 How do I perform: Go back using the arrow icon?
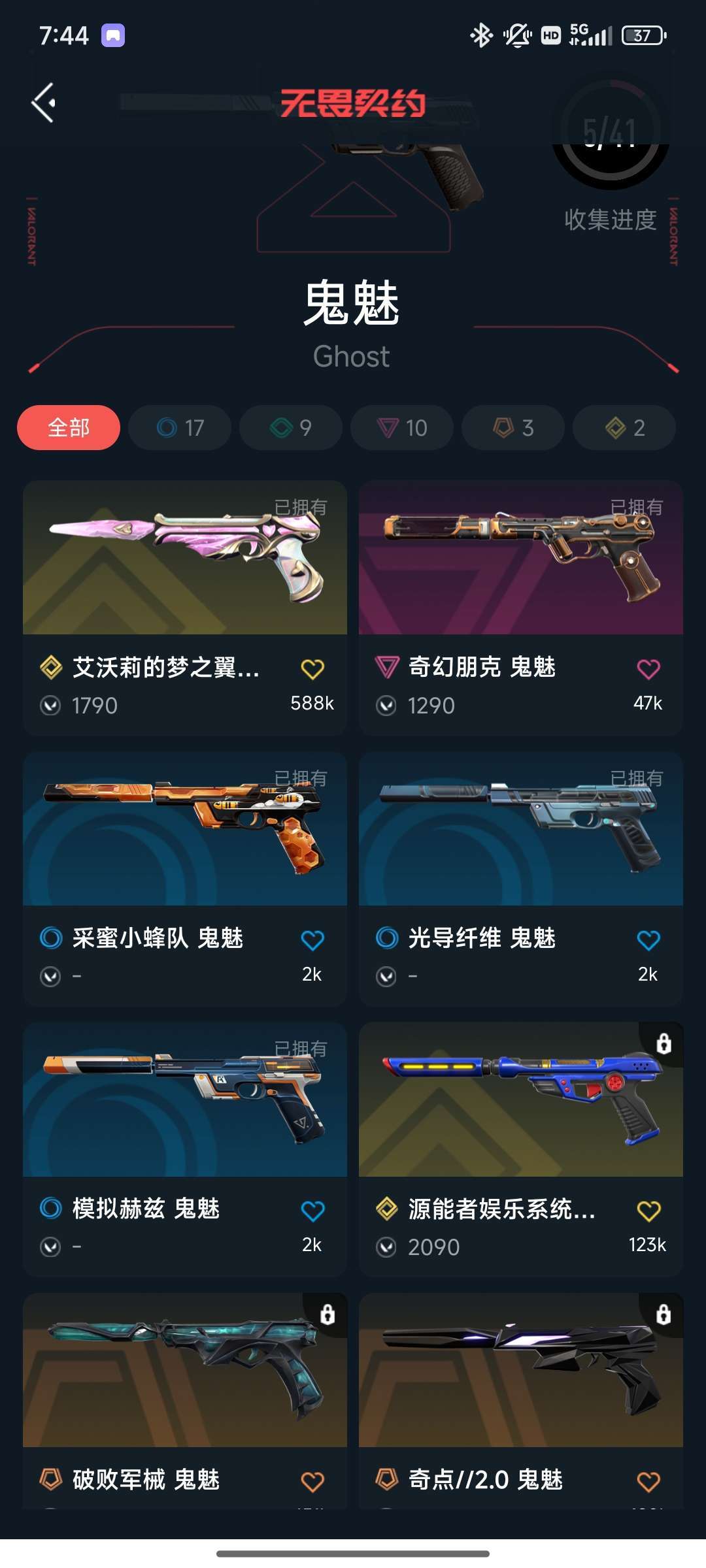(x=43, y=103)
